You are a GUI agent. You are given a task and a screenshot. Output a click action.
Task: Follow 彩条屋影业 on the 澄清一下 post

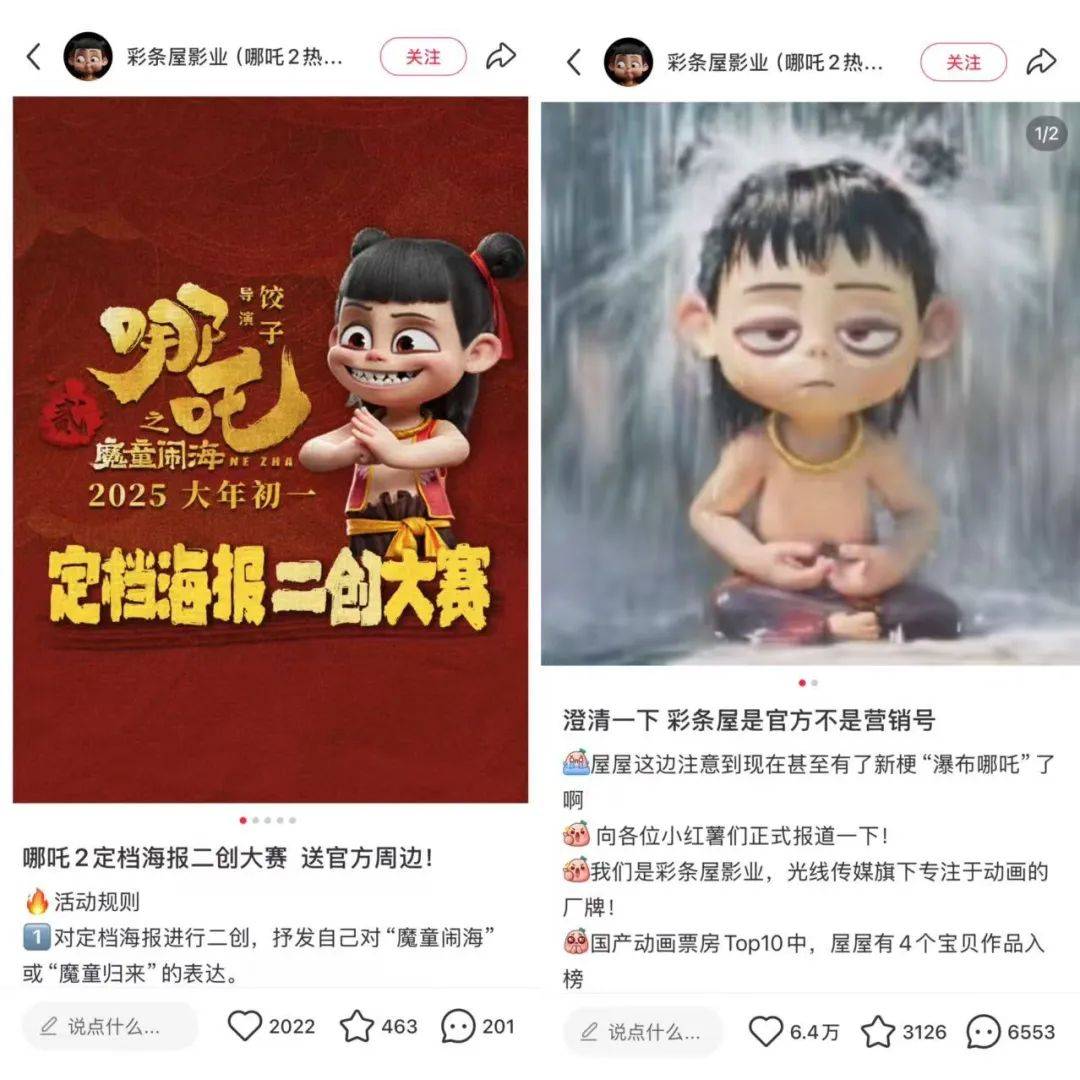(963, 62)
